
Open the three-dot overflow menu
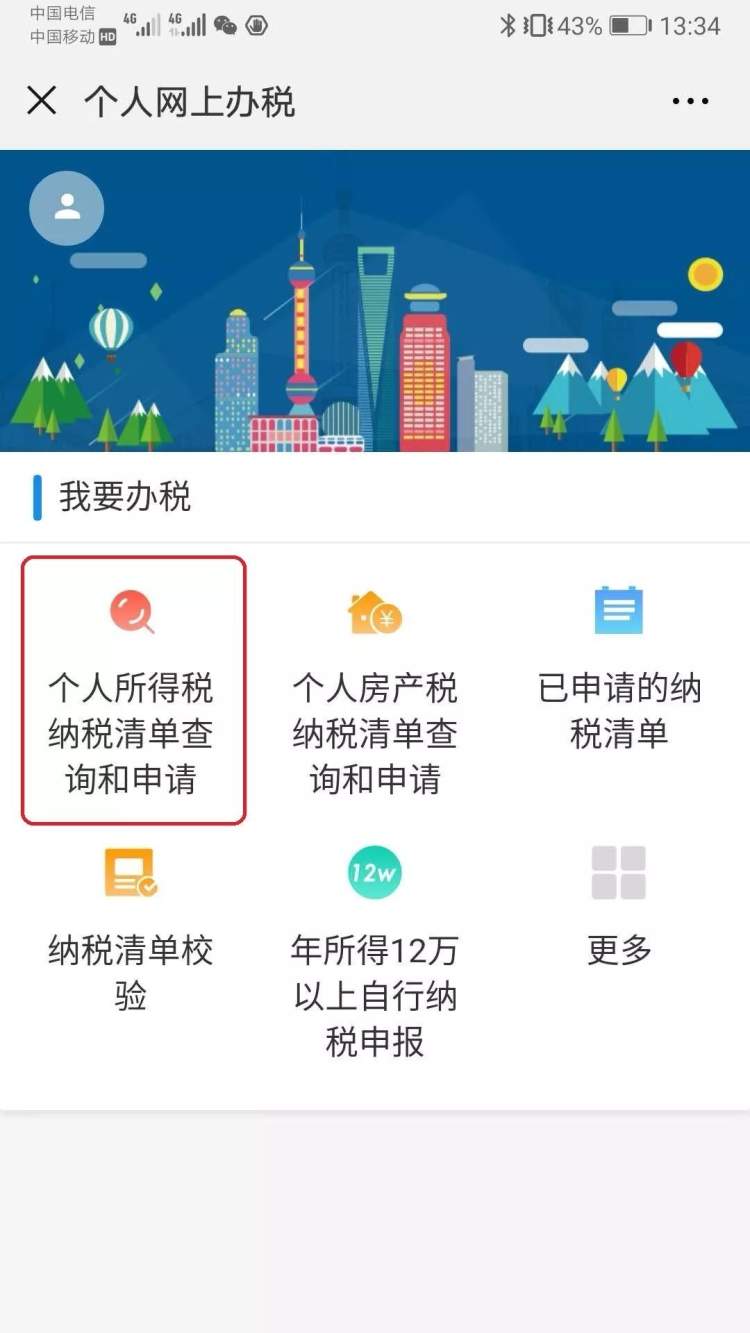click(690, 101)
